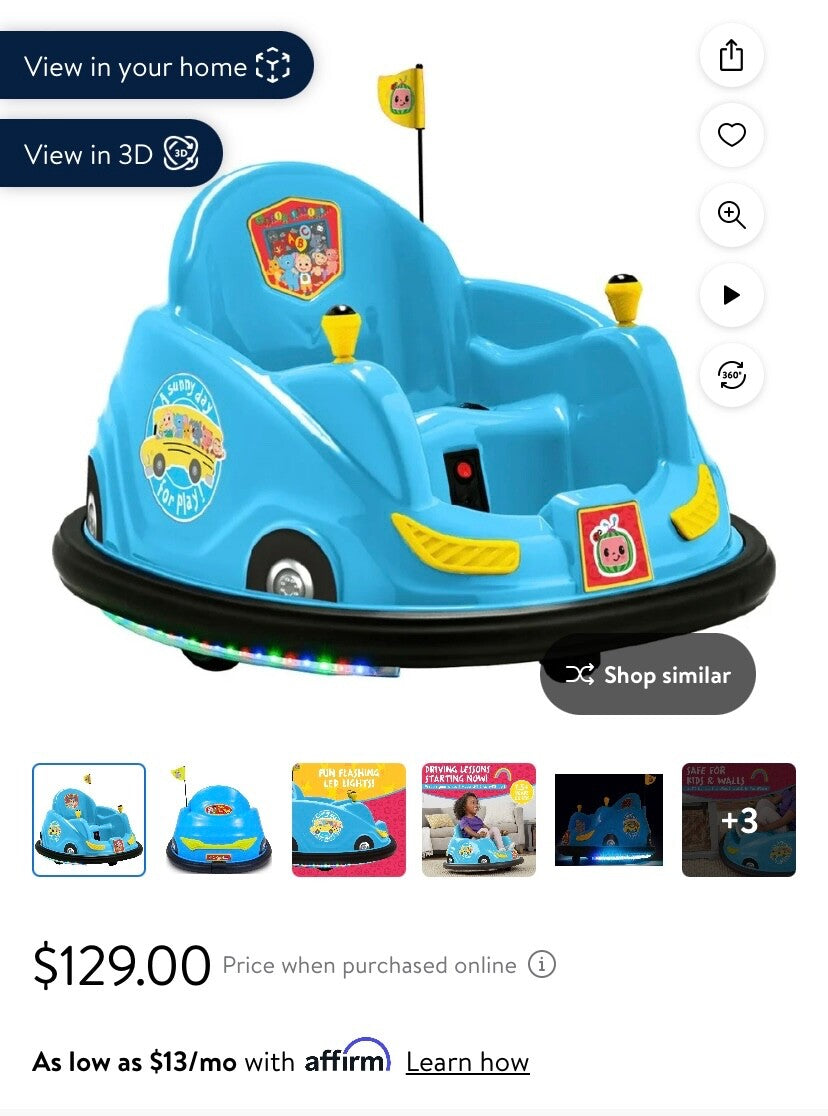Viewport: 828px width, 1116px height.
Task: Select the Fun Flashing LED Lights thumbnail
Action: tap(349, 820)
